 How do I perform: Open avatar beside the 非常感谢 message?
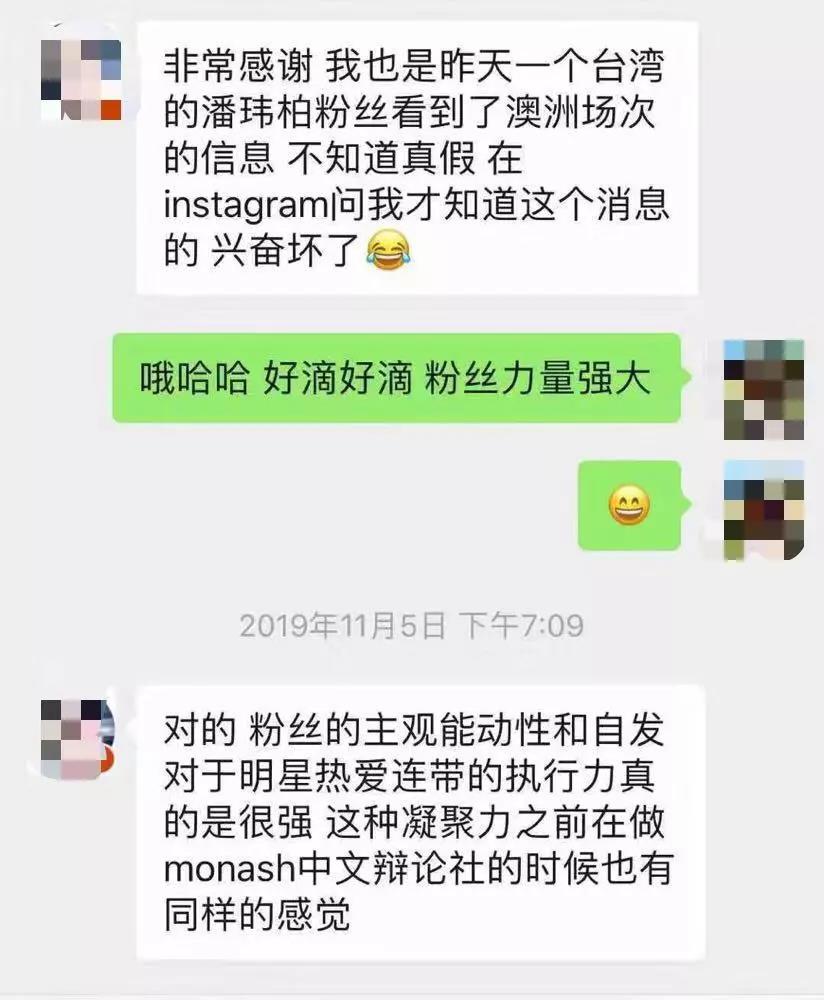[80, 80]
